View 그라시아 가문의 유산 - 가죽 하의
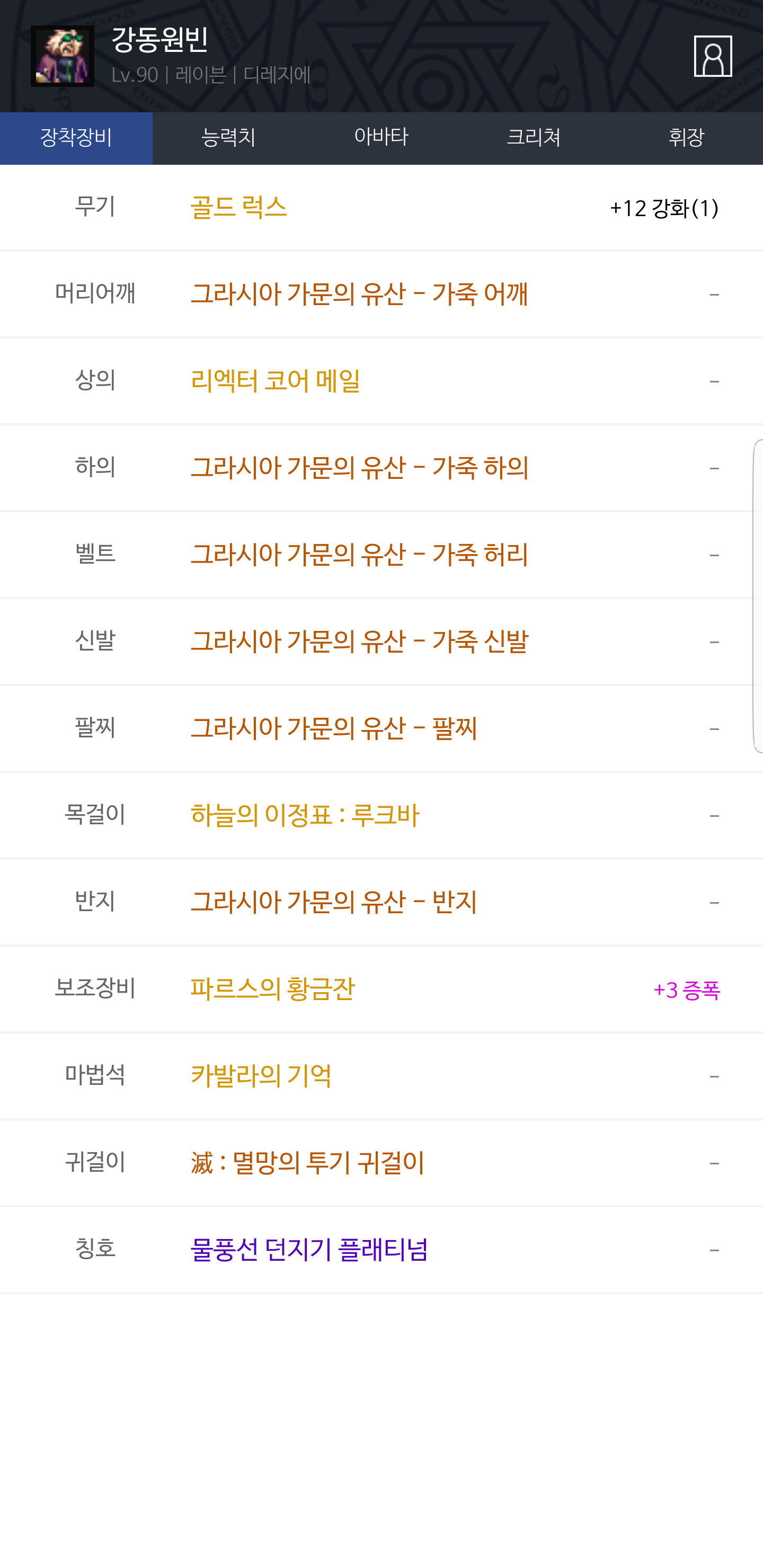Viewport: 763px width, 1568px height. pyautogui.click(x=359, y=468)
